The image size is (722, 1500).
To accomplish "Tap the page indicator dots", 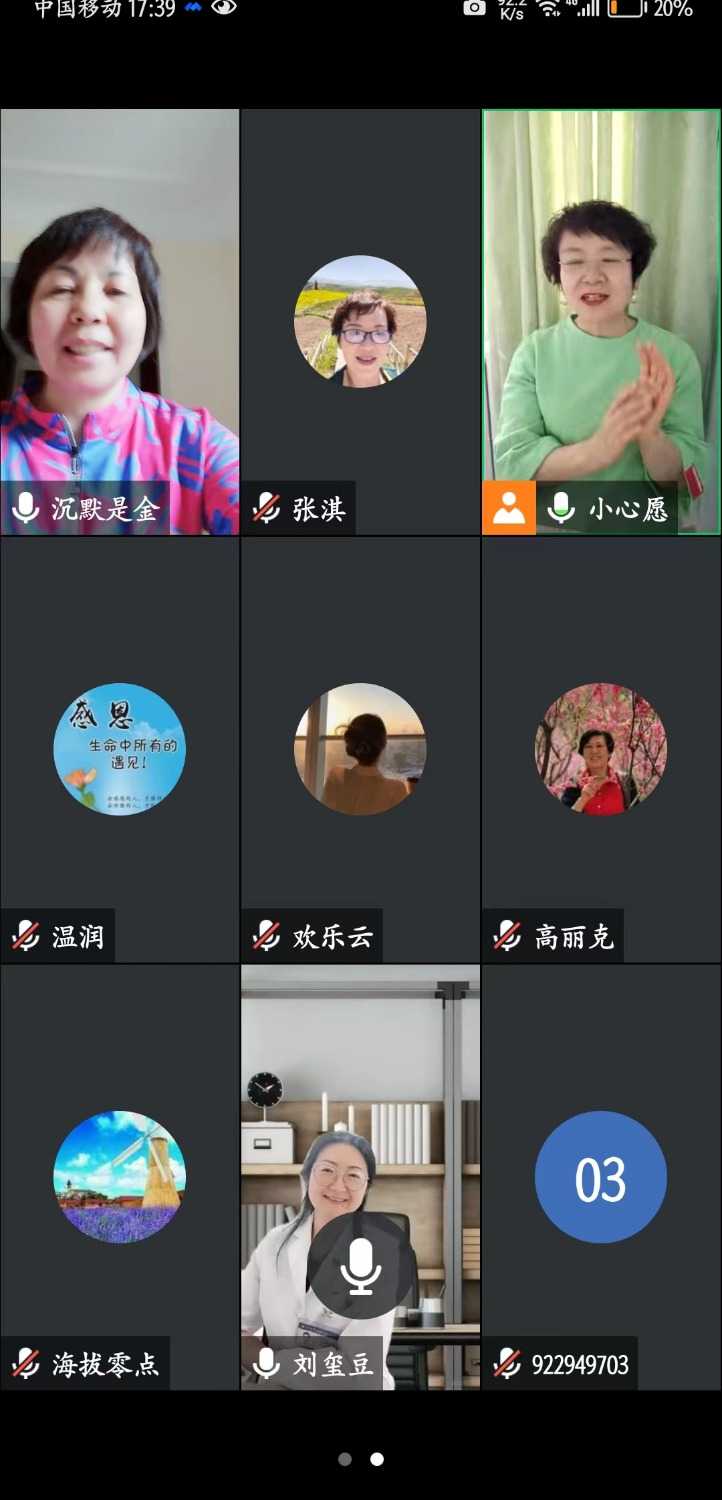I will pos(361,1459).
